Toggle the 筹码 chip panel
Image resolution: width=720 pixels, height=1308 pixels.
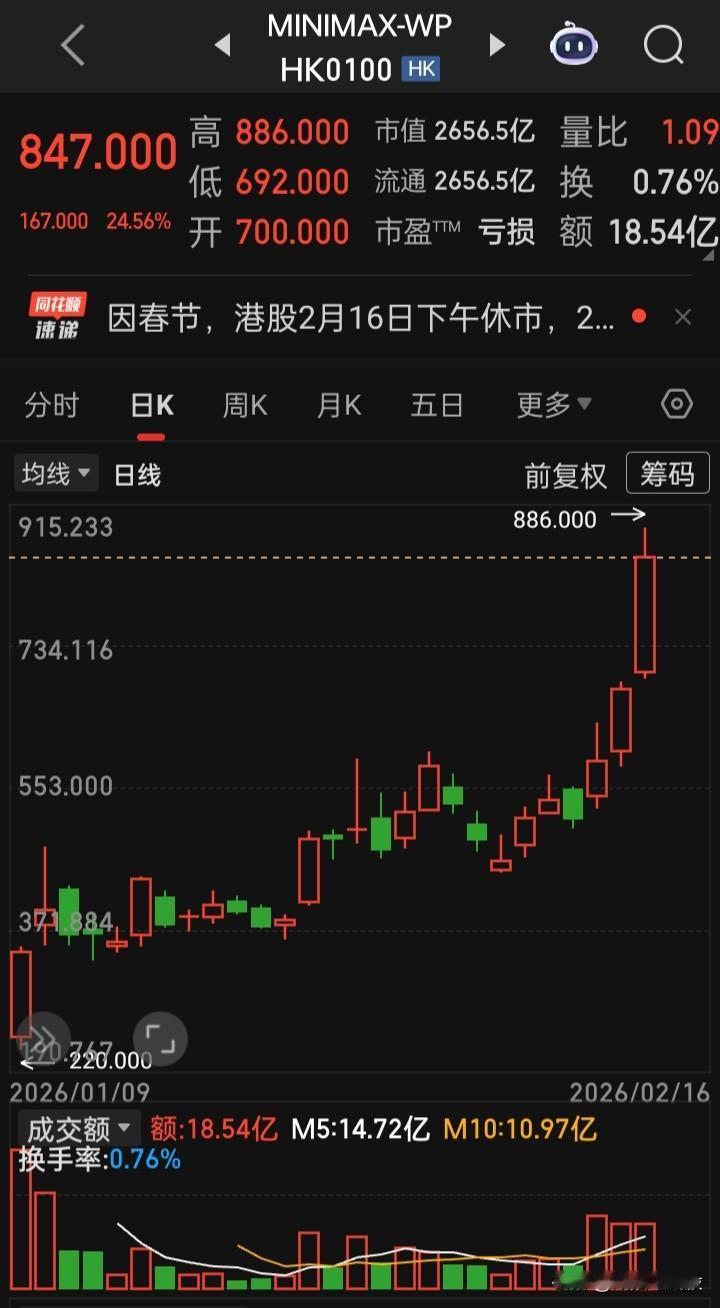point(667,473)
